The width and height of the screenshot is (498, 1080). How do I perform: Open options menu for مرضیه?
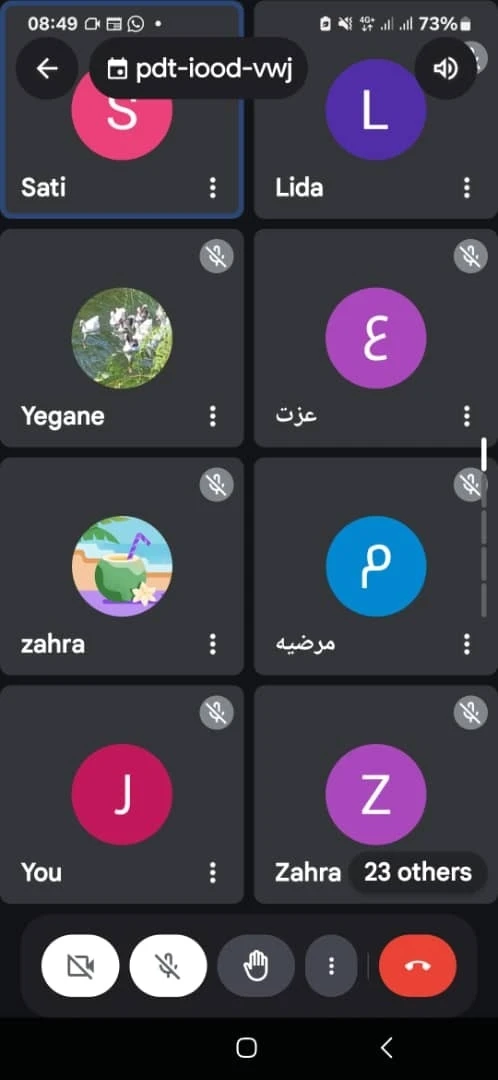pyautogui.click(x=467, y=644)
